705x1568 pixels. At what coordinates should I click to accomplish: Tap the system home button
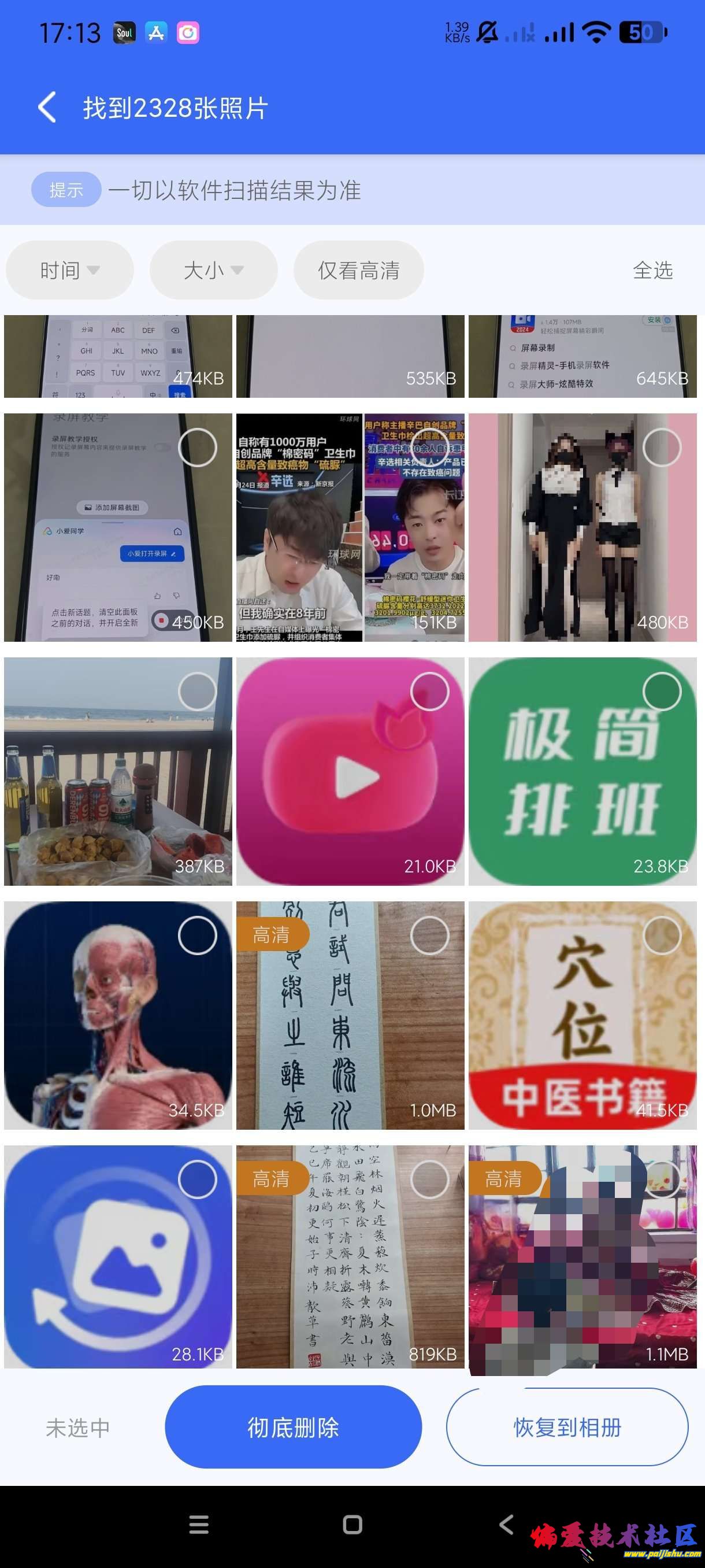point(352,1524)
